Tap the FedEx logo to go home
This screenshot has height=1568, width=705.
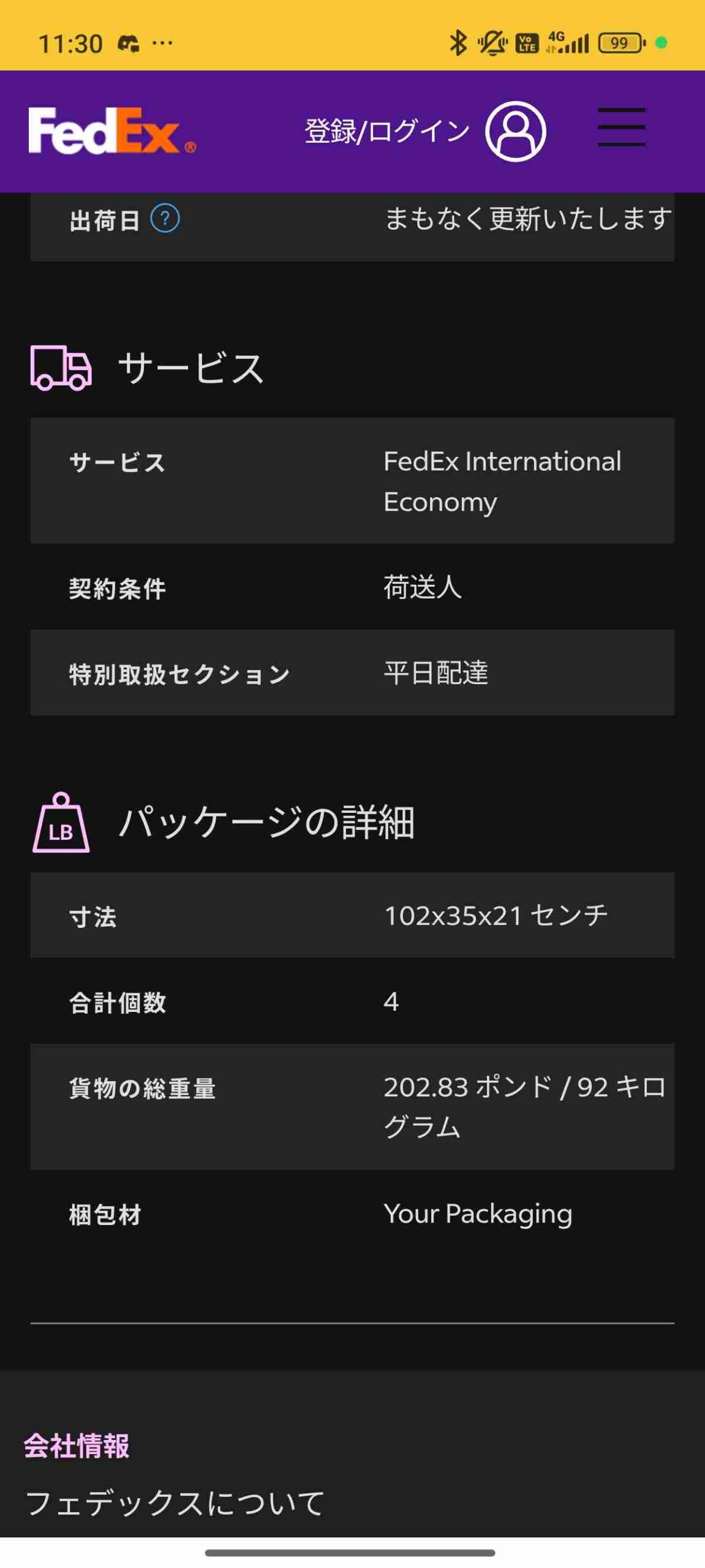[x=112, y=130]
